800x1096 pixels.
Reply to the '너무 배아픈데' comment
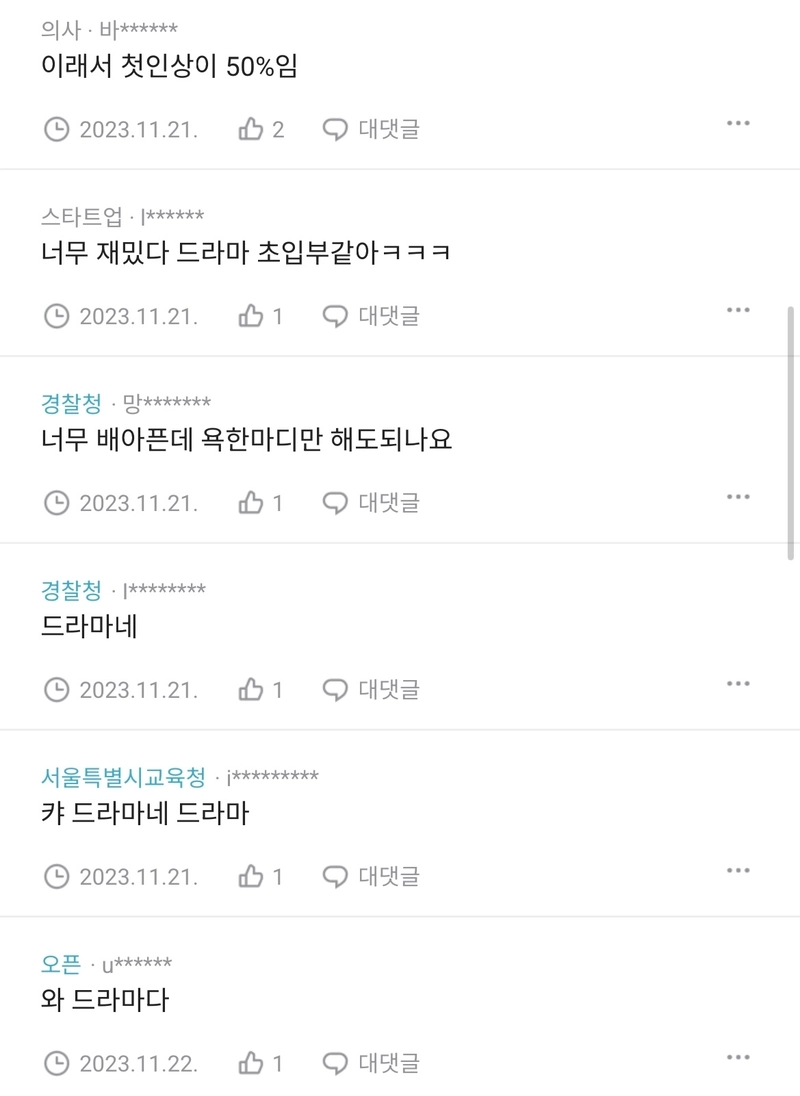coord(371,503)
